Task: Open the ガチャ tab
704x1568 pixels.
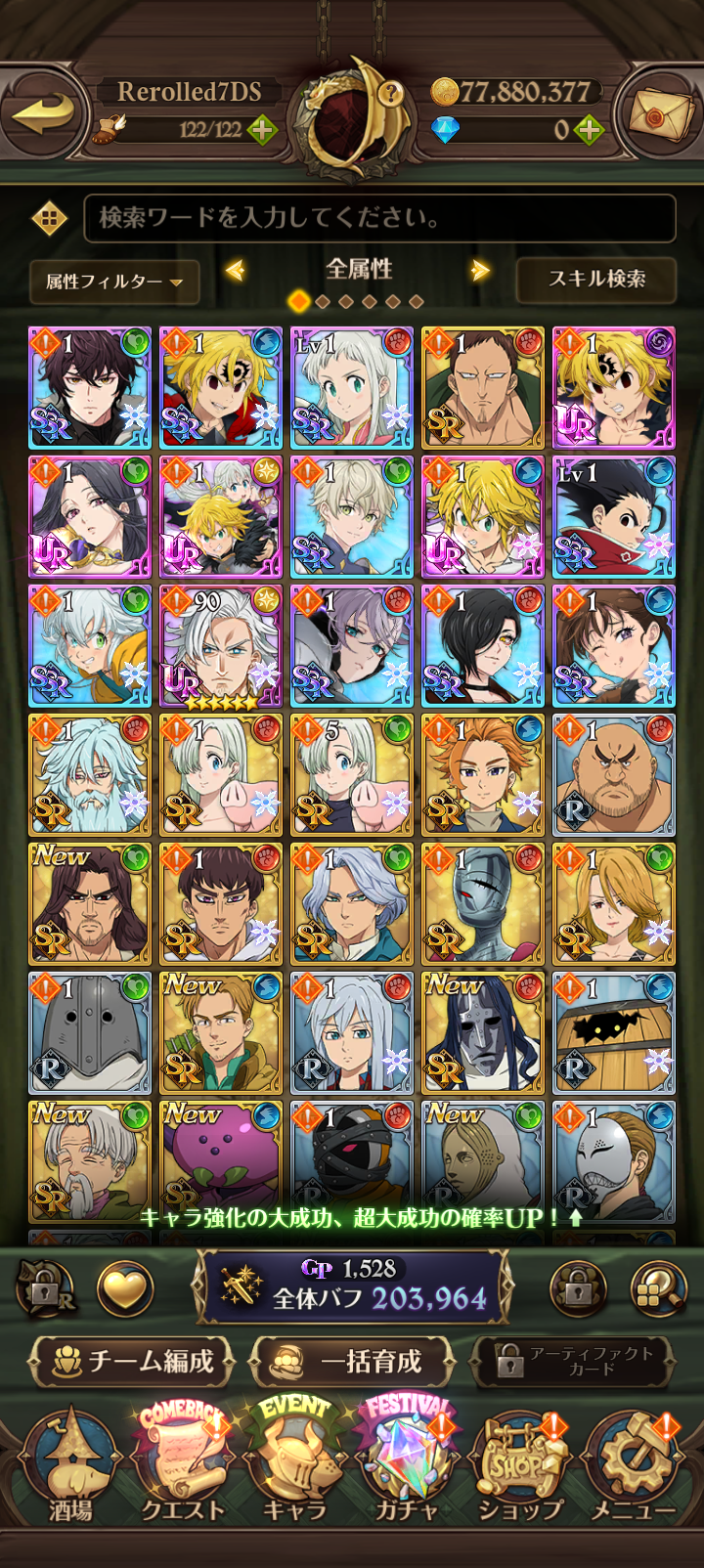Action: (407, 1466)
